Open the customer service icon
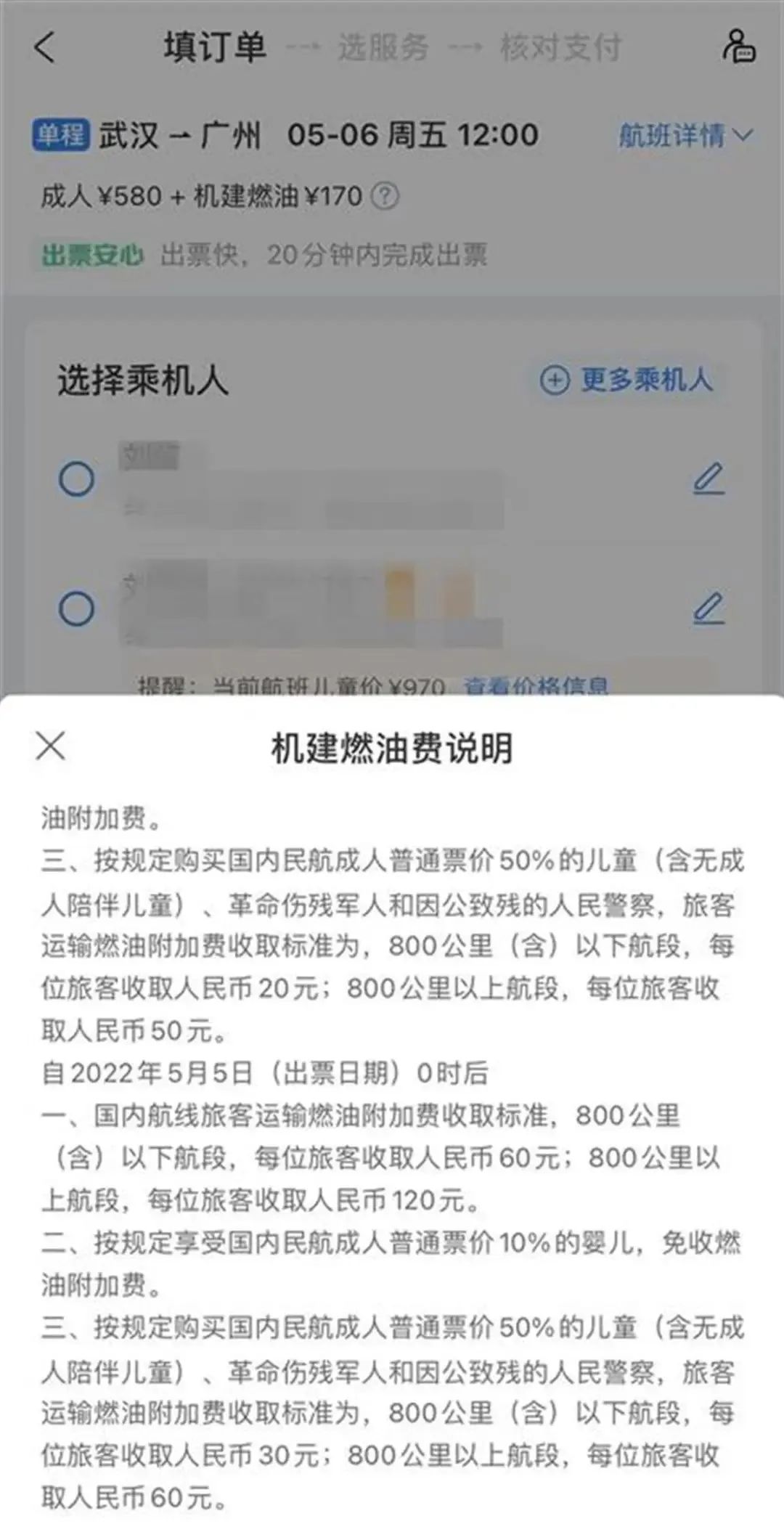Image resolution: width=784 pixels, height=1540 pixels. (x=738, y=46)
